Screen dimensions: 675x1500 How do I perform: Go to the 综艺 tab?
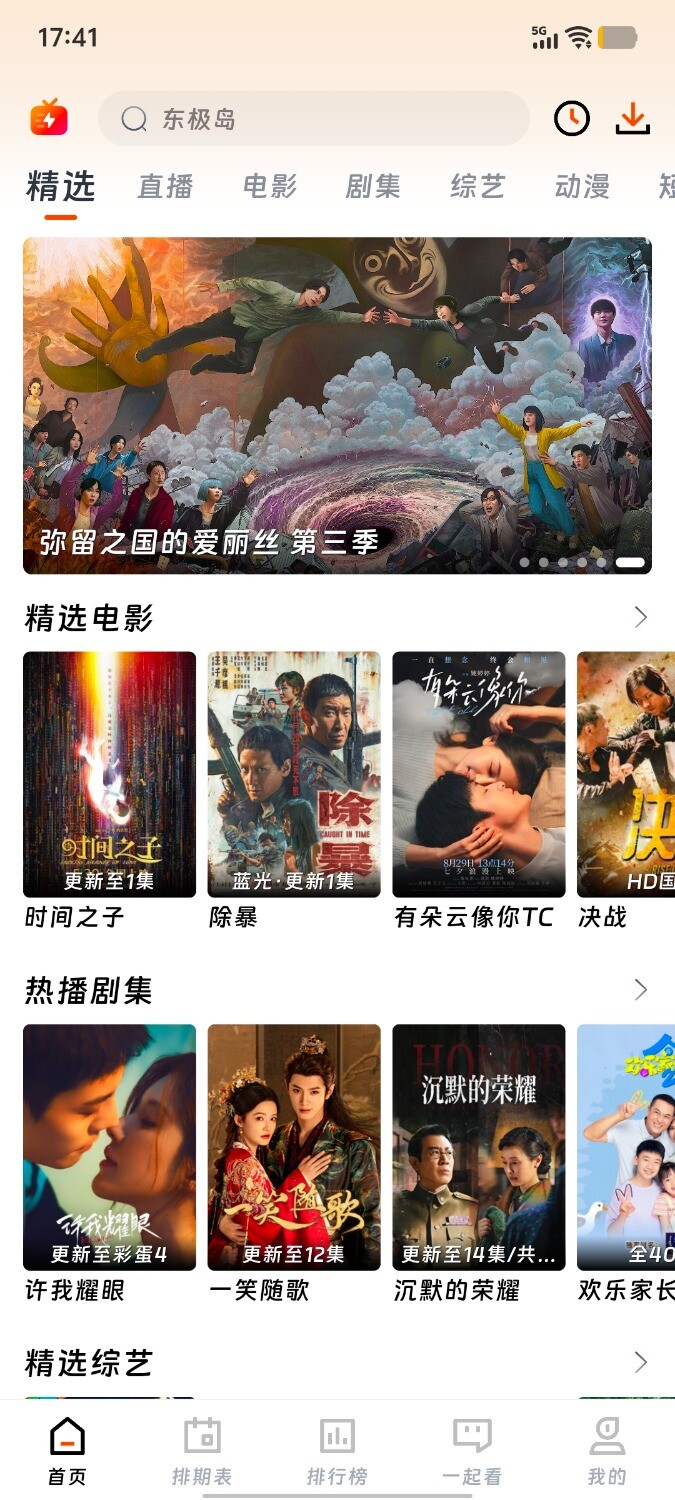click(x=477, y=187)
